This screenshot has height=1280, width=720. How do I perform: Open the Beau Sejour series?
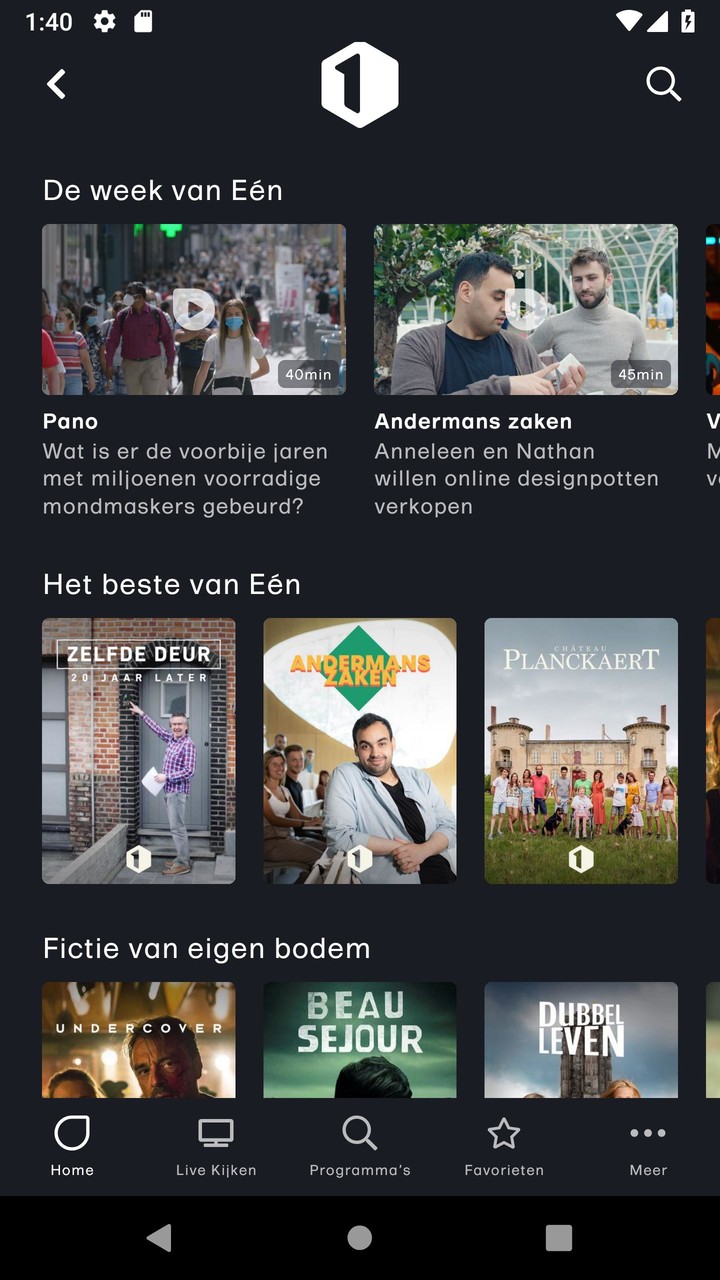pyautogui.click(x=360, y=1040)
